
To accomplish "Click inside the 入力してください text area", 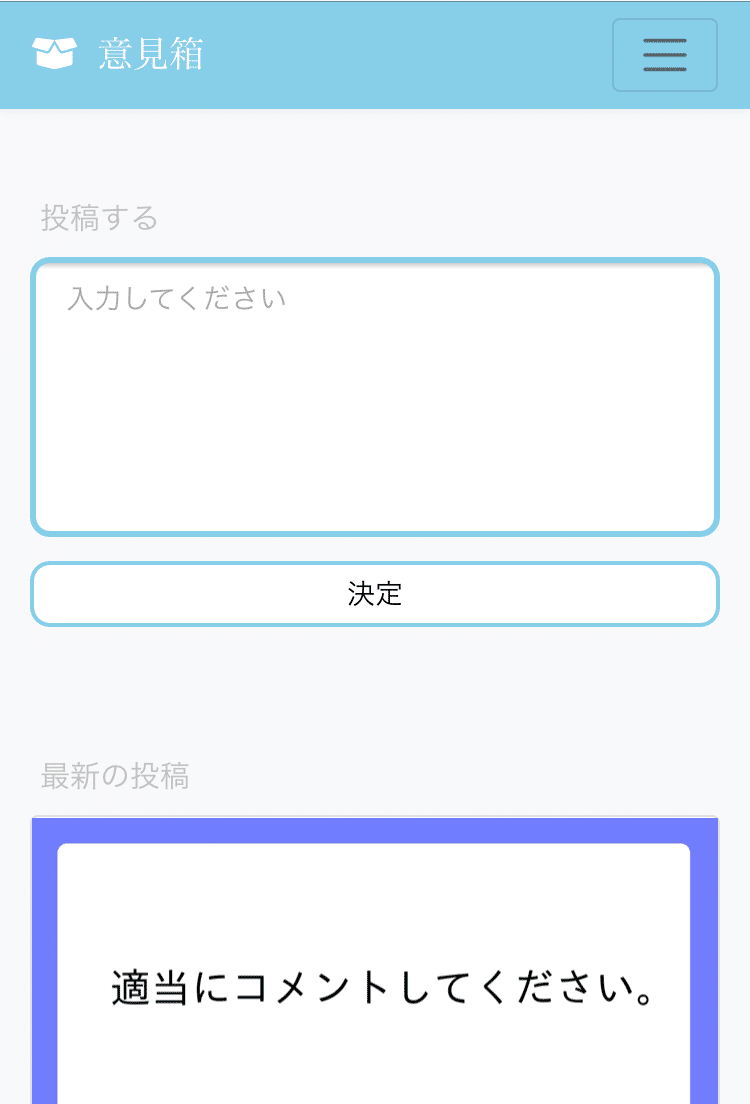I will pyautogui.click(x=375, y=395).
